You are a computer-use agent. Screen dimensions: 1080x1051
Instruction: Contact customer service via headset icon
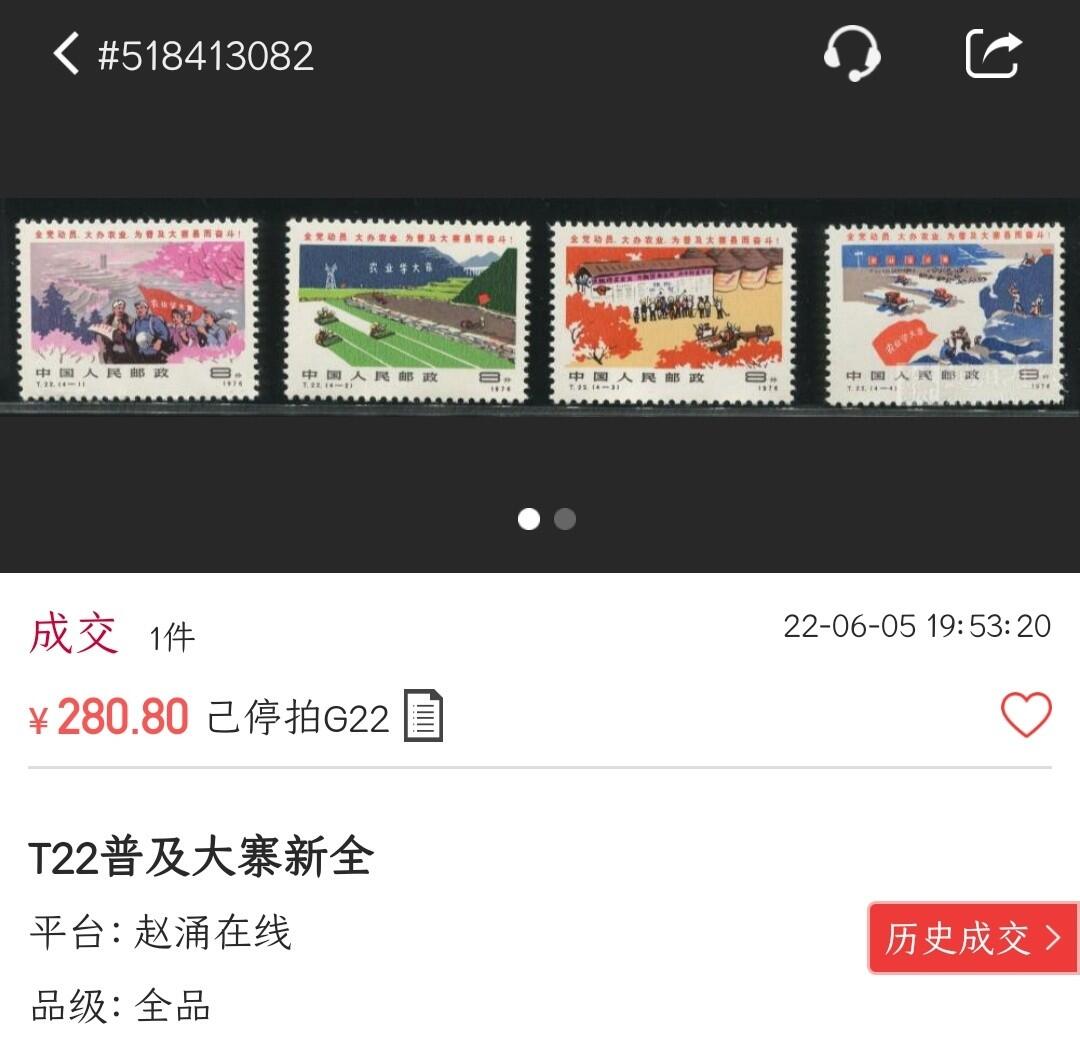[x=852, y=54]
